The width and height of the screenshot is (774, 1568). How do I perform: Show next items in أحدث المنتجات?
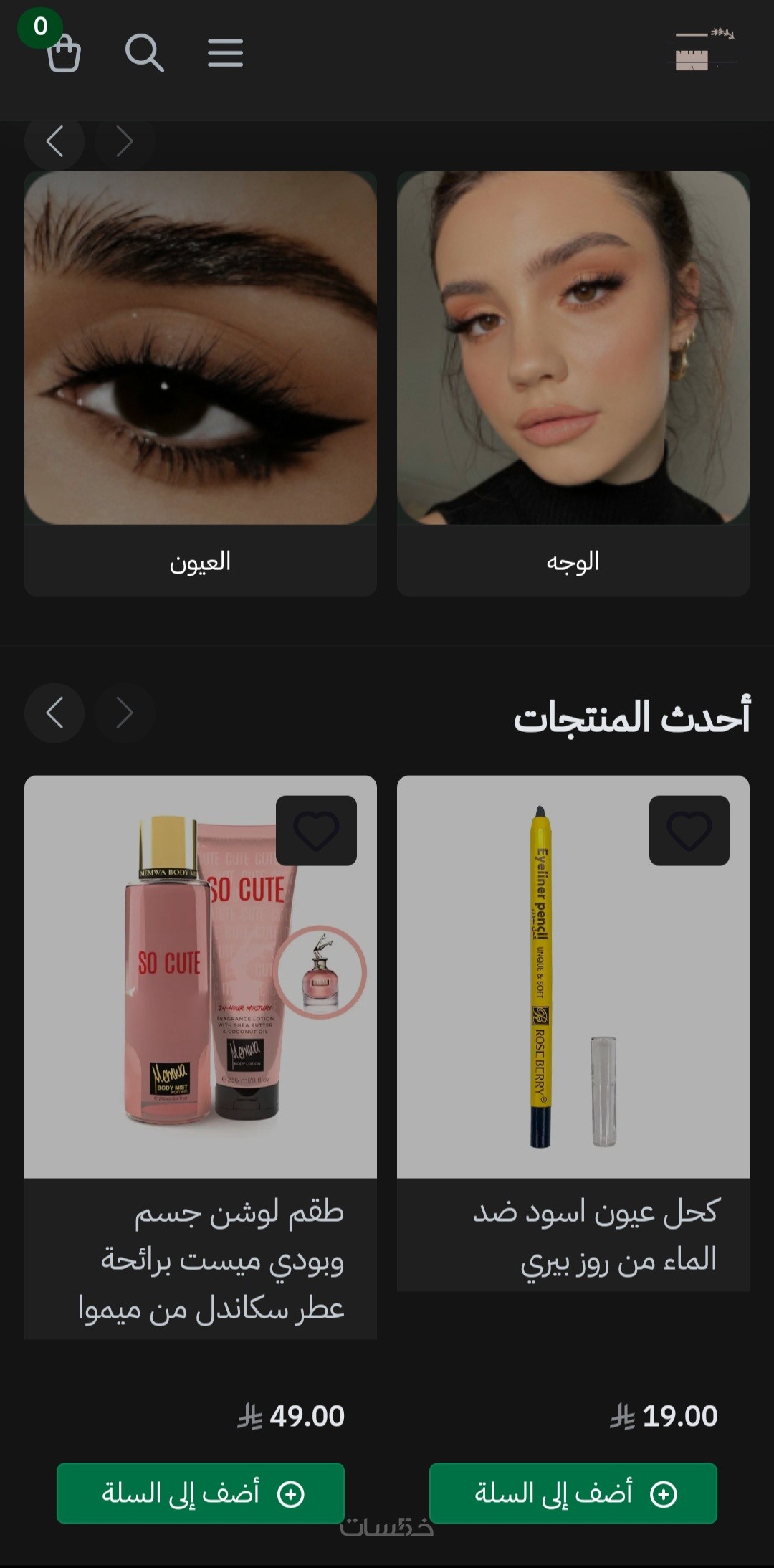pos(125,713)
